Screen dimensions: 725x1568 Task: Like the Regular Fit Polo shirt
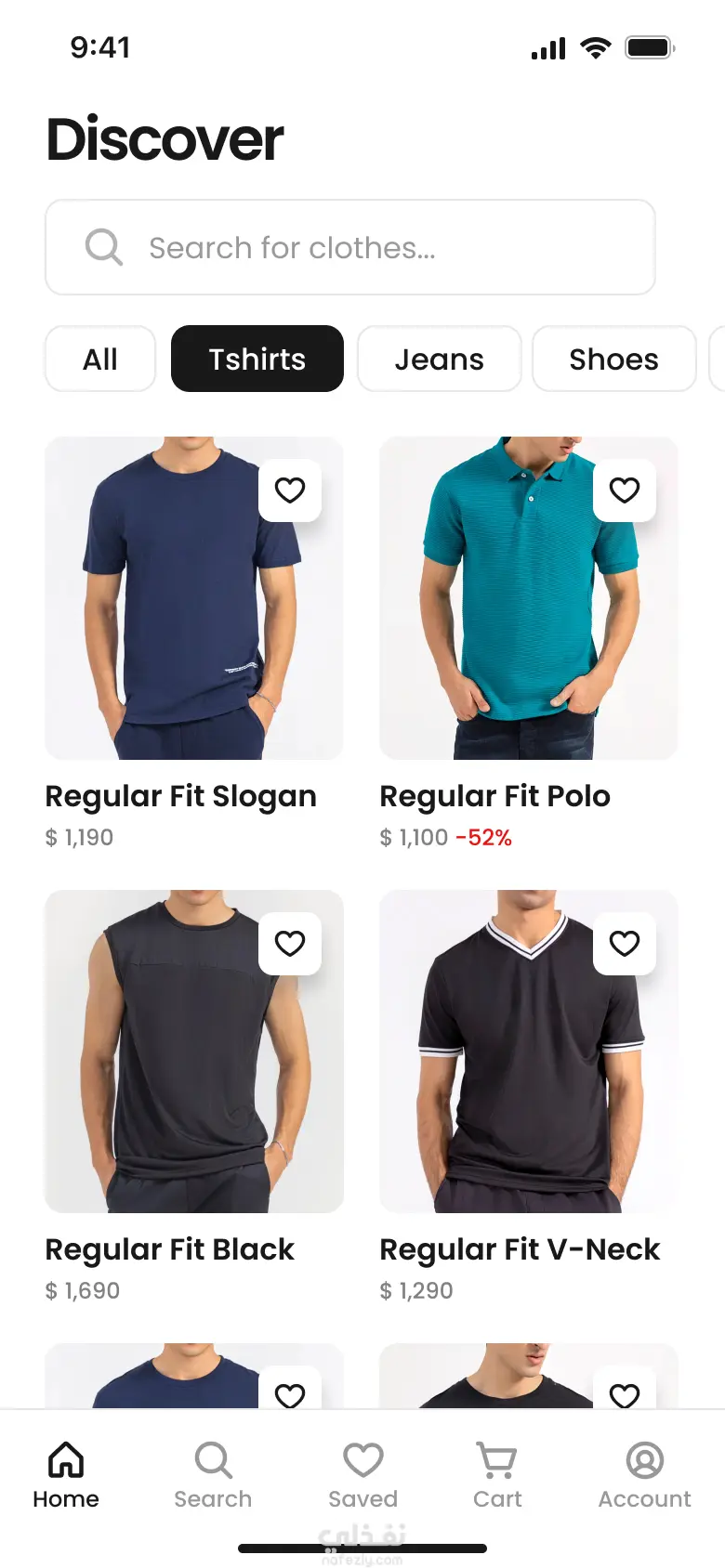(625, 490)
